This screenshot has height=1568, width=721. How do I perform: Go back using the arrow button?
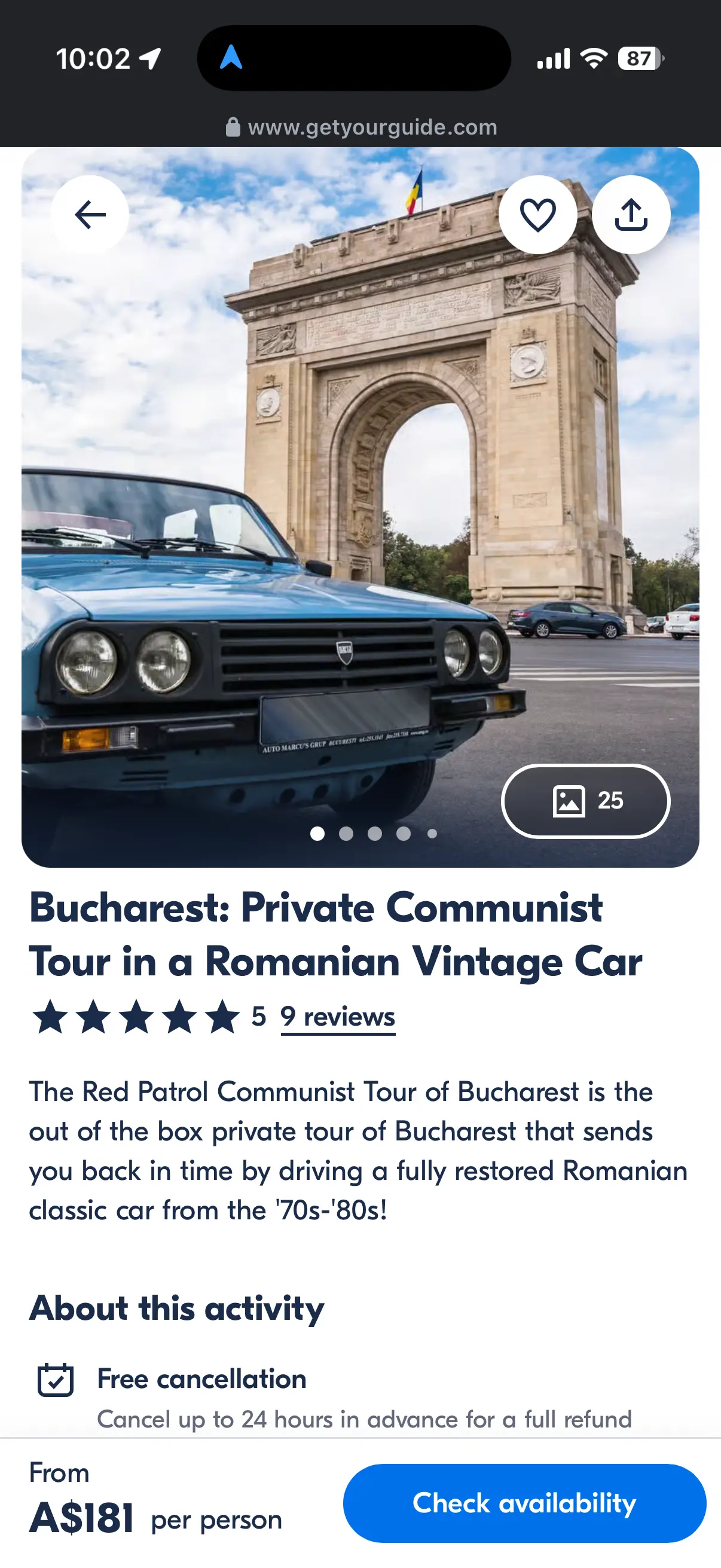tap(90, 214)
